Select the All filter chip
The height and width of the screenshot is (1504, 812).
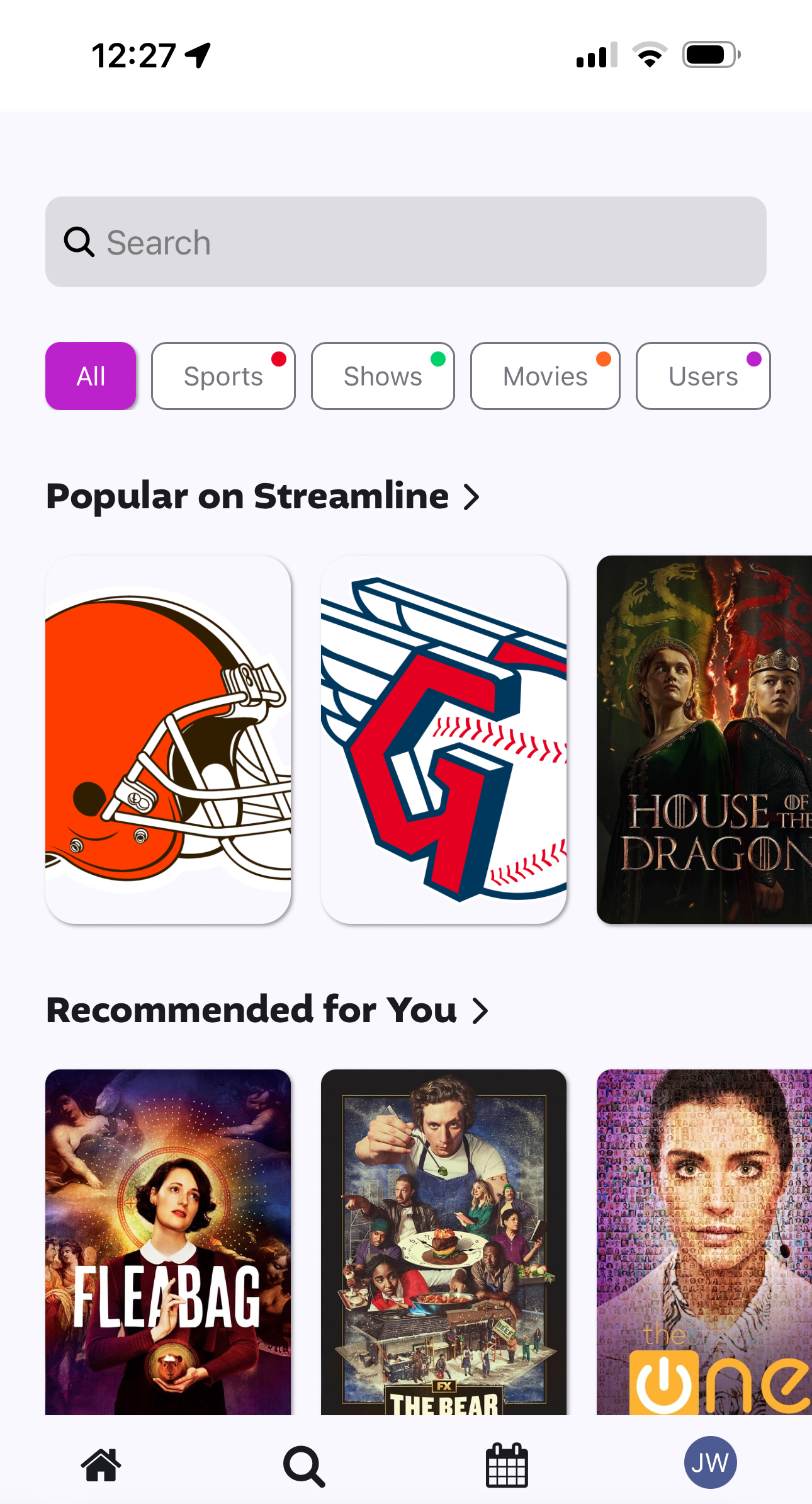tap(91, 376)
